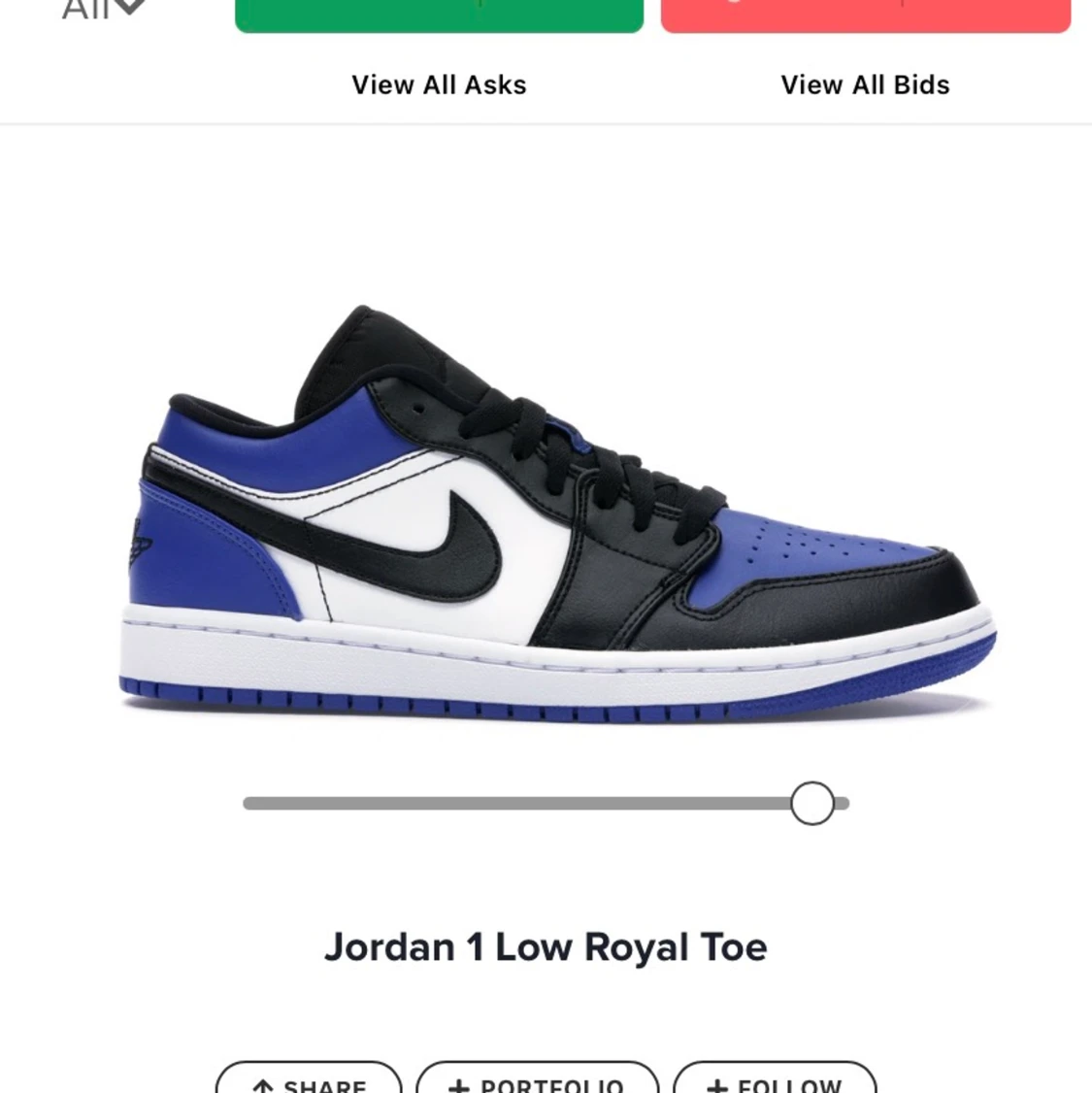The image size is (1092, 1093).
Task: Follow the Jordan 1 Low Royal Toe
Action: pyautogui.click(x=775, y=1081)
